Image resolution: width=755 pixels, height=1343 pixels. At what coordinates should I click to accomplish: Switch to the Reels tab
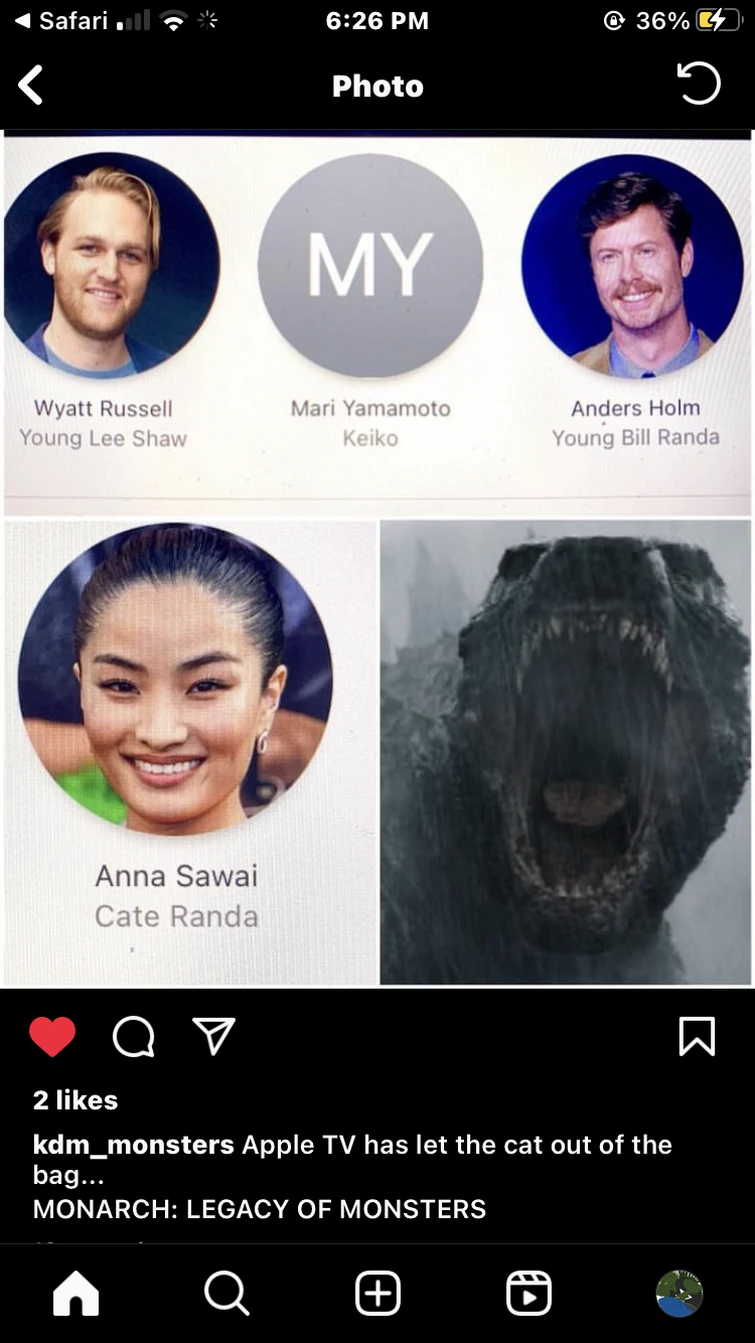point(529,1293)
